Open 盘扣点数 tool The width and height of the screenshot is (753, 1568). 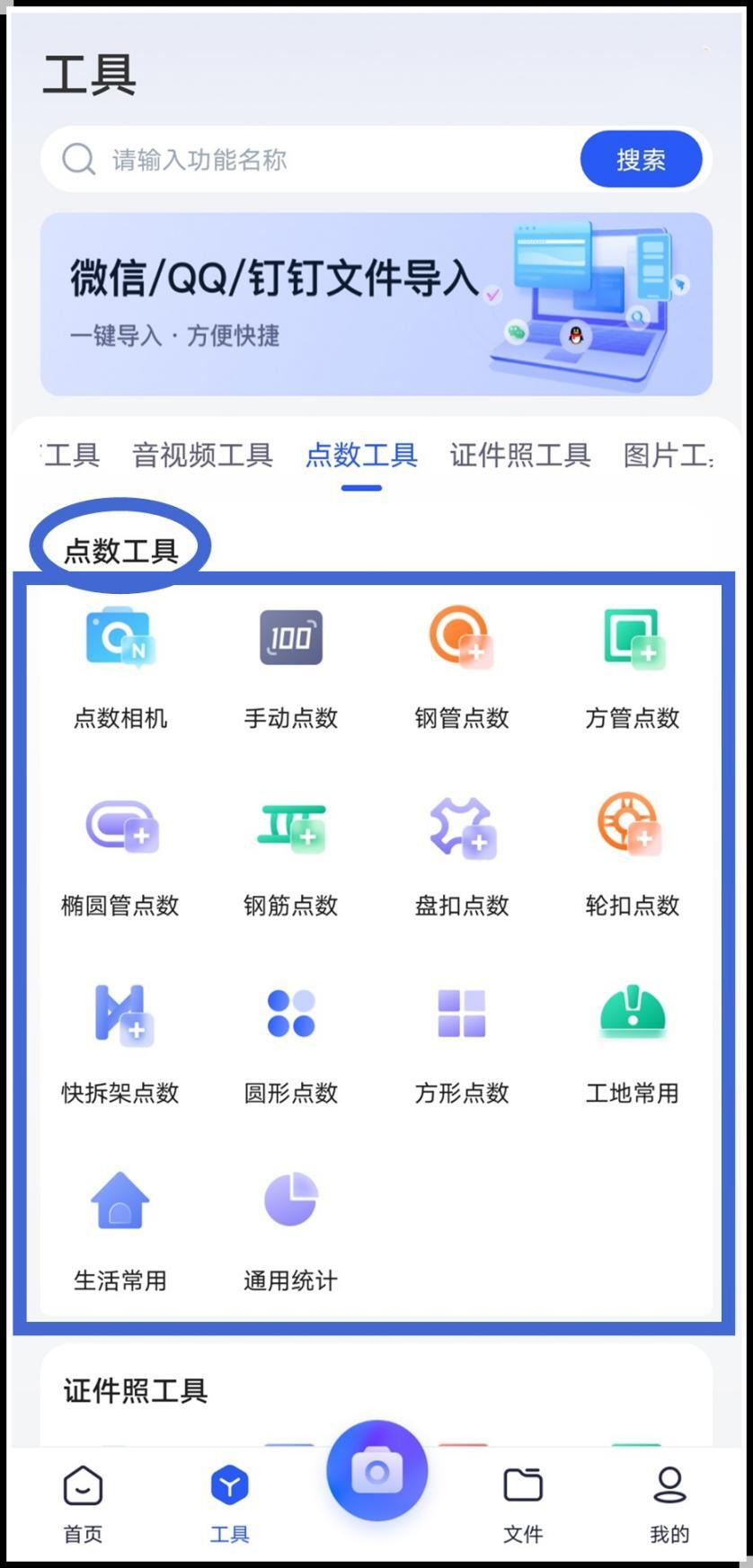click(461, 854)
